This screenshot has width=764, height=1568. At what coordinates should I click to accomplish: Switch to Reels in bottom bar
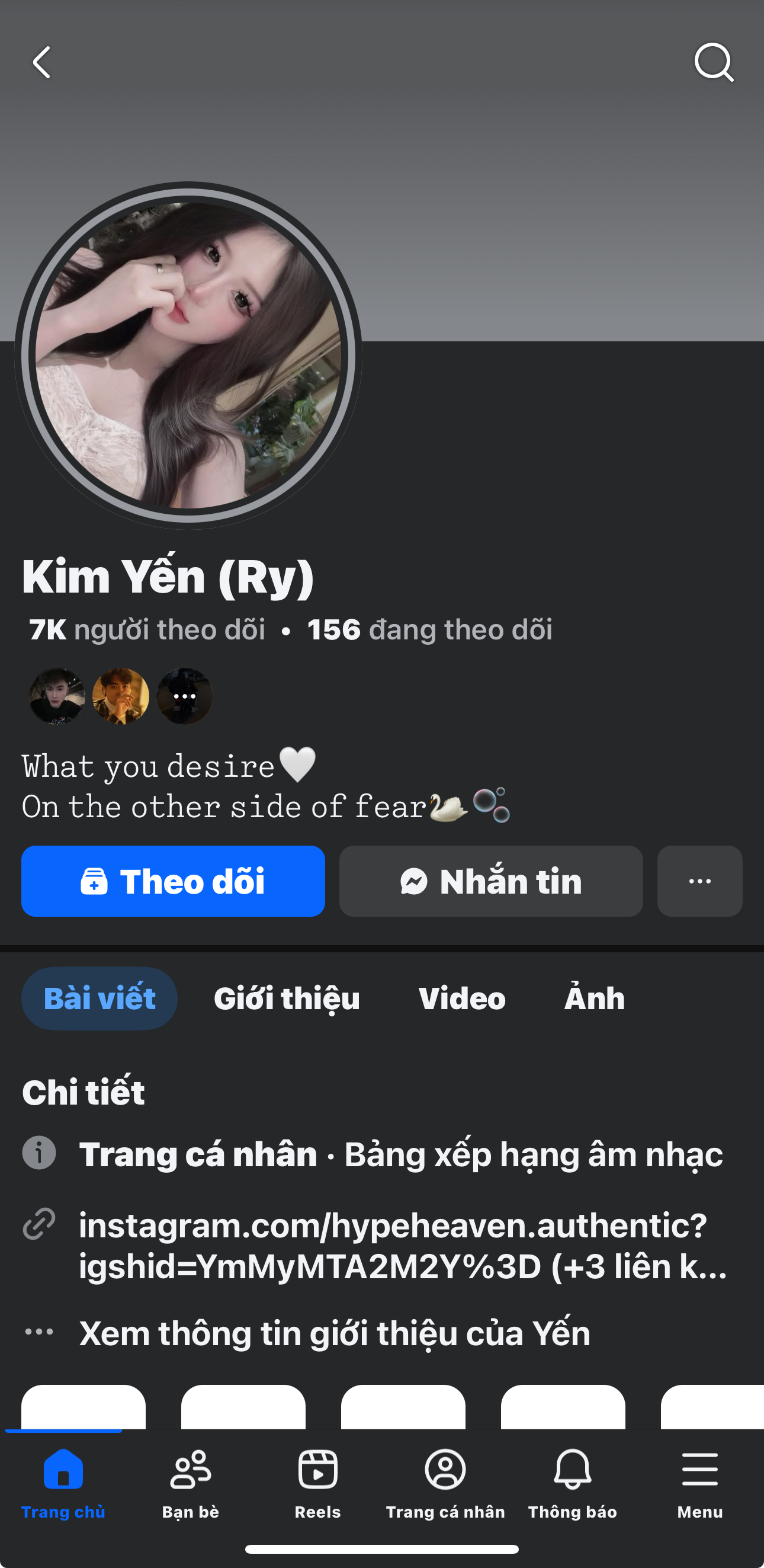[x=317, y=1483]
